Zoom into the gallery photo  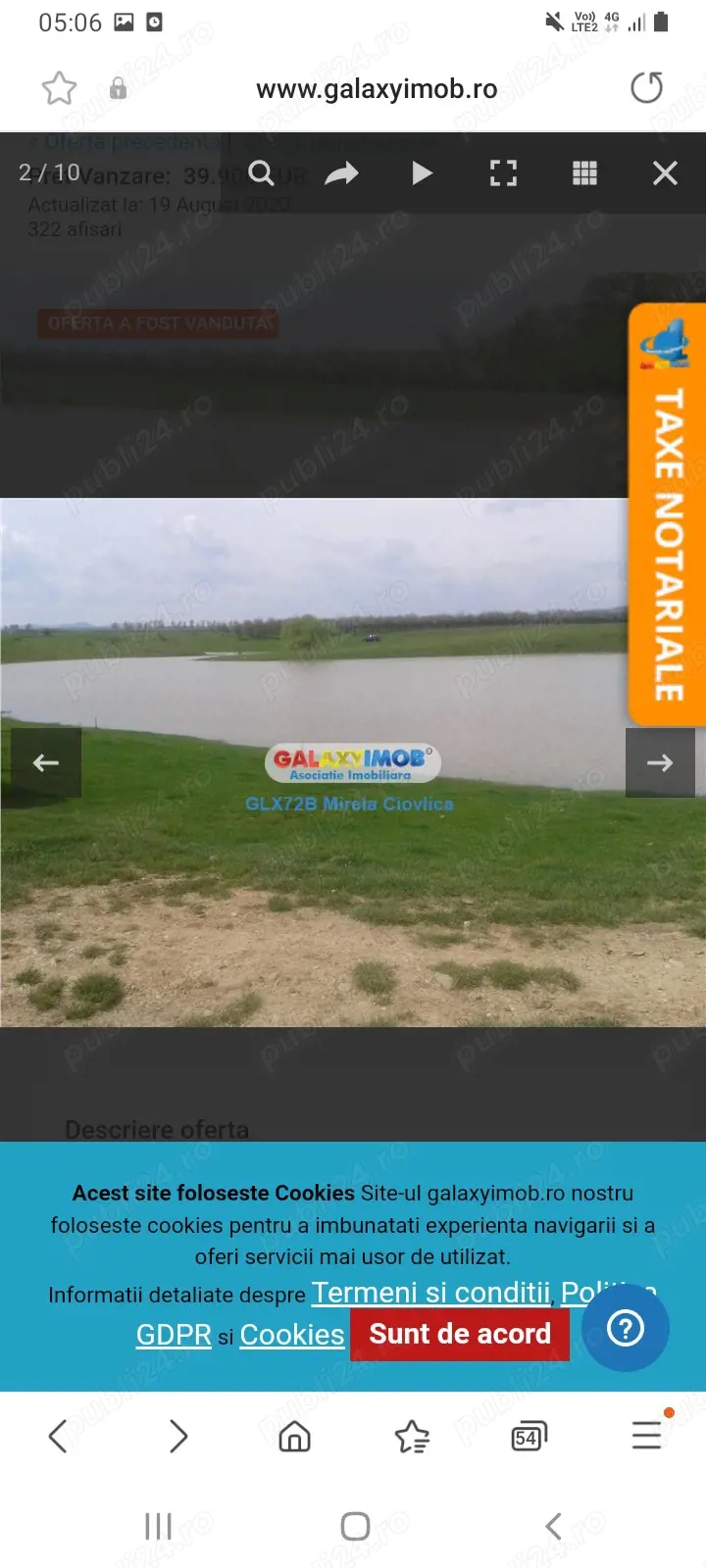(x=261, y=173)
